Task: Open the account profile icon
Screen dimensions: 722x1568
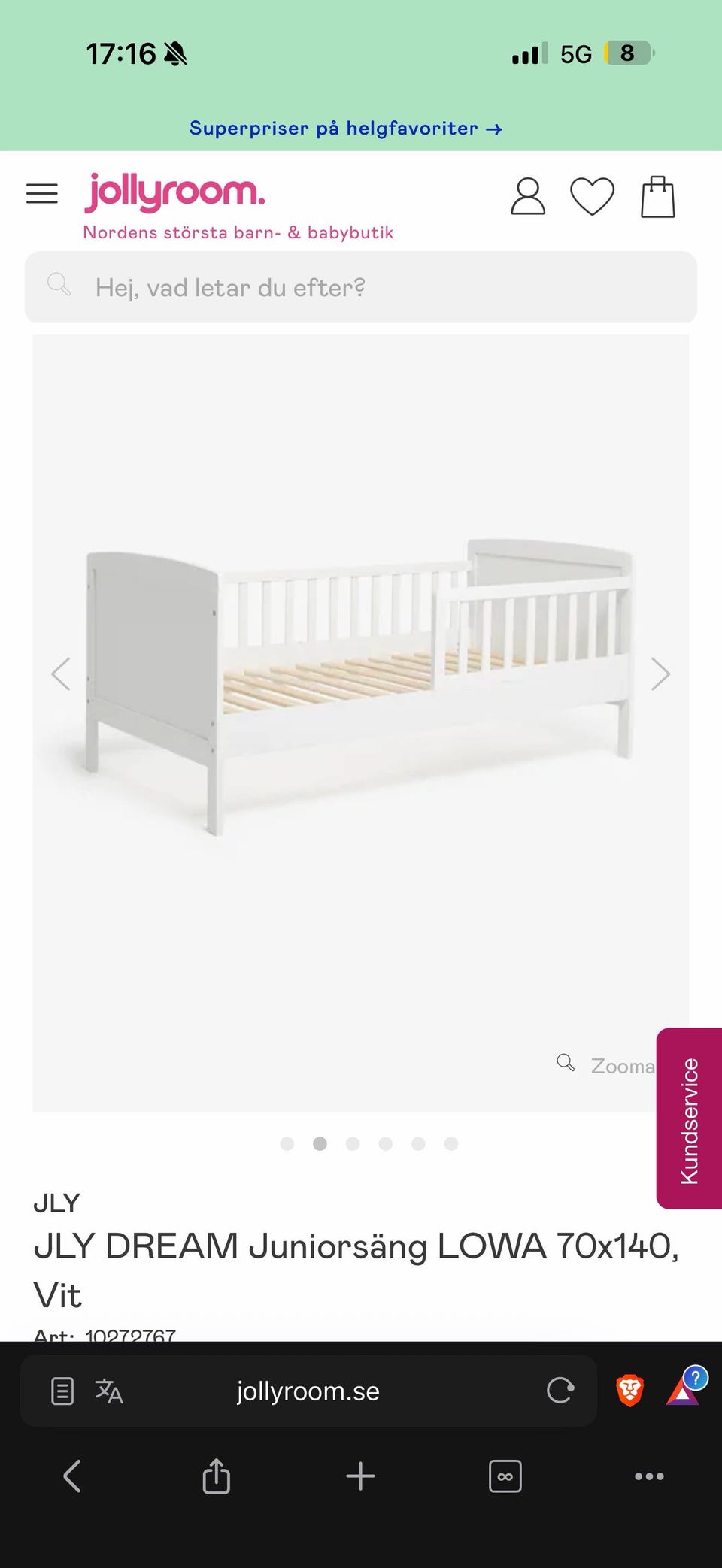Action: pos(528,196)
